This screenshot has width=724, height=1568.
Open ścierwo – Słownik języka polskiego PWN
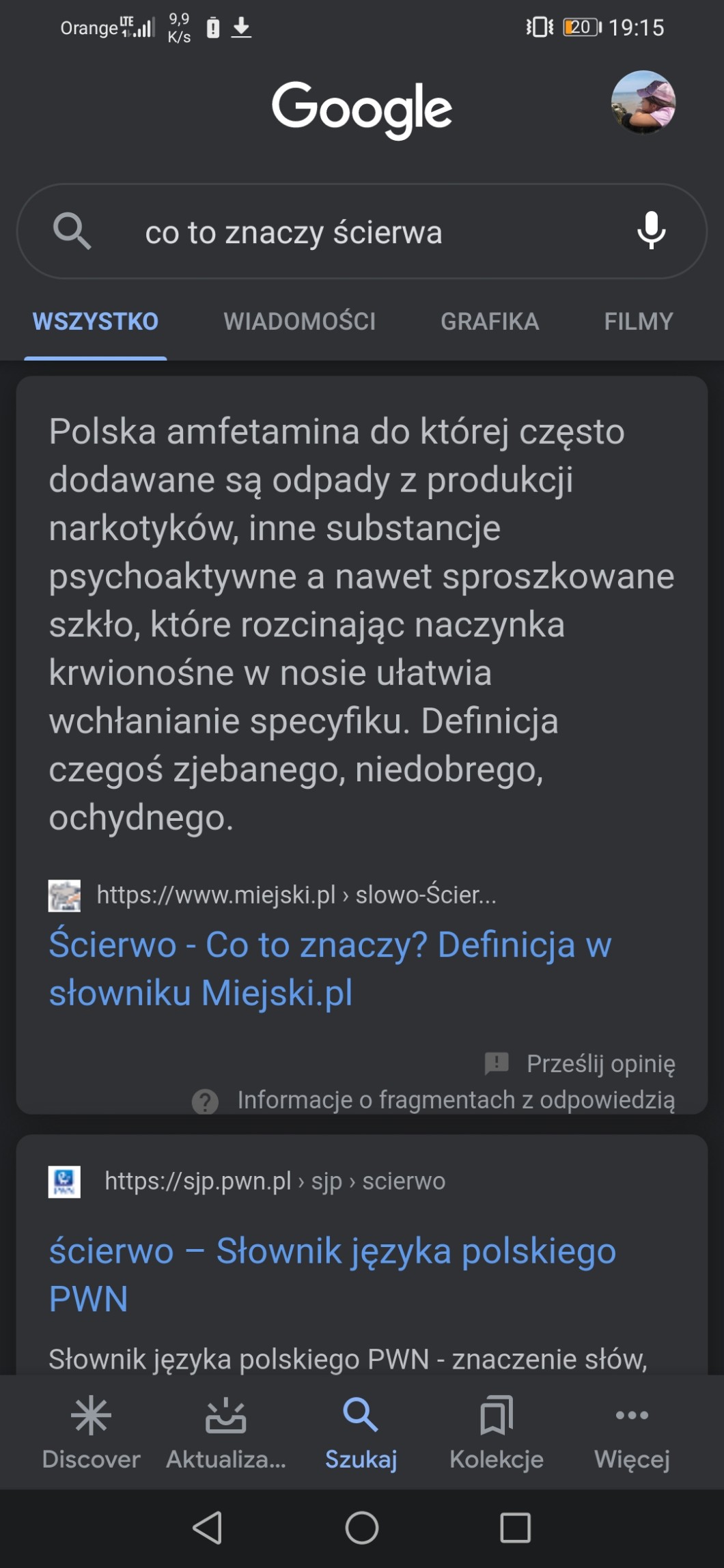(x=332, y=1274)
